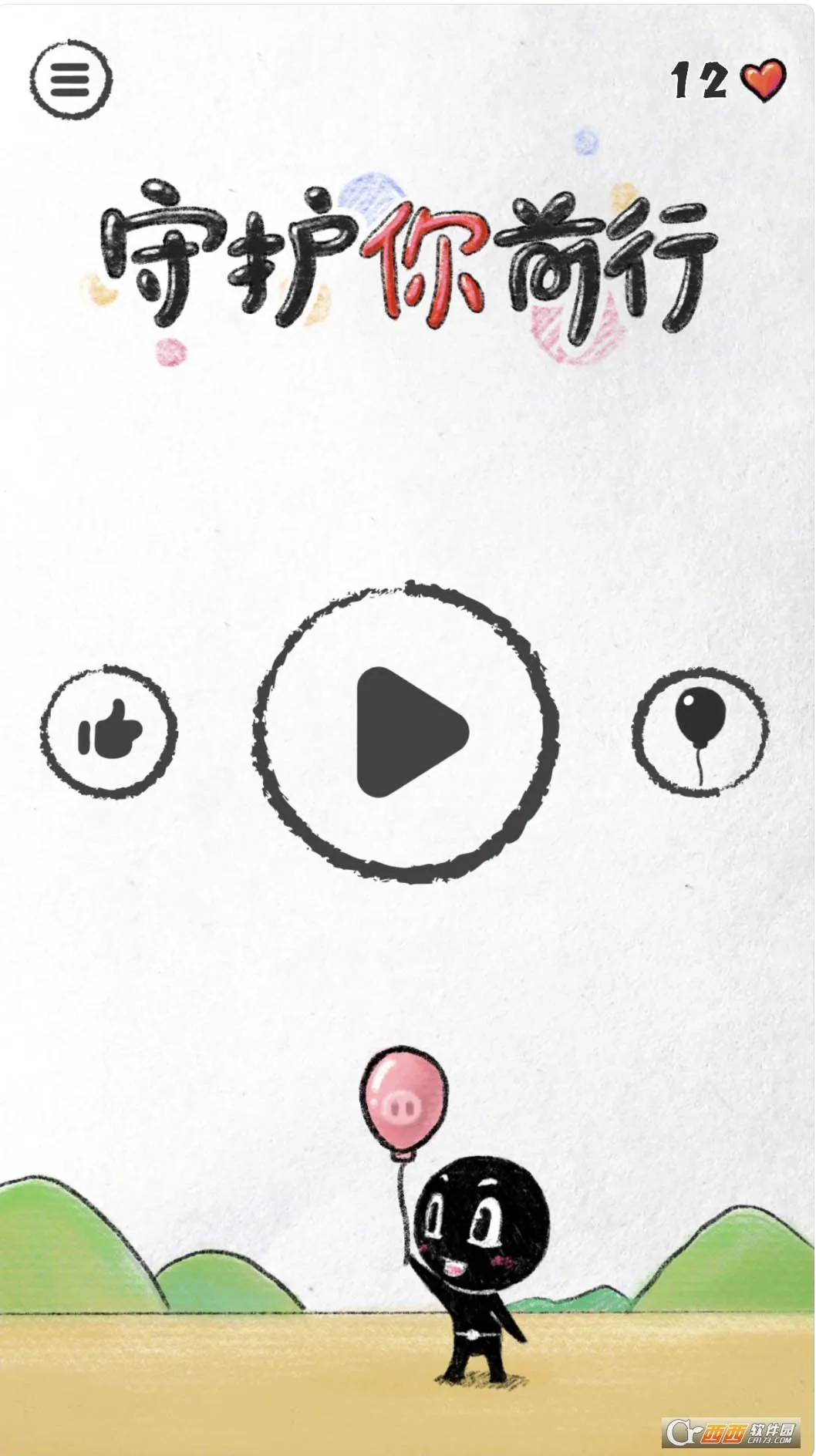Screen dimensions: 816x1456
Task: Tap the thumbs-up rate button
Action: (x=109, y=730)
